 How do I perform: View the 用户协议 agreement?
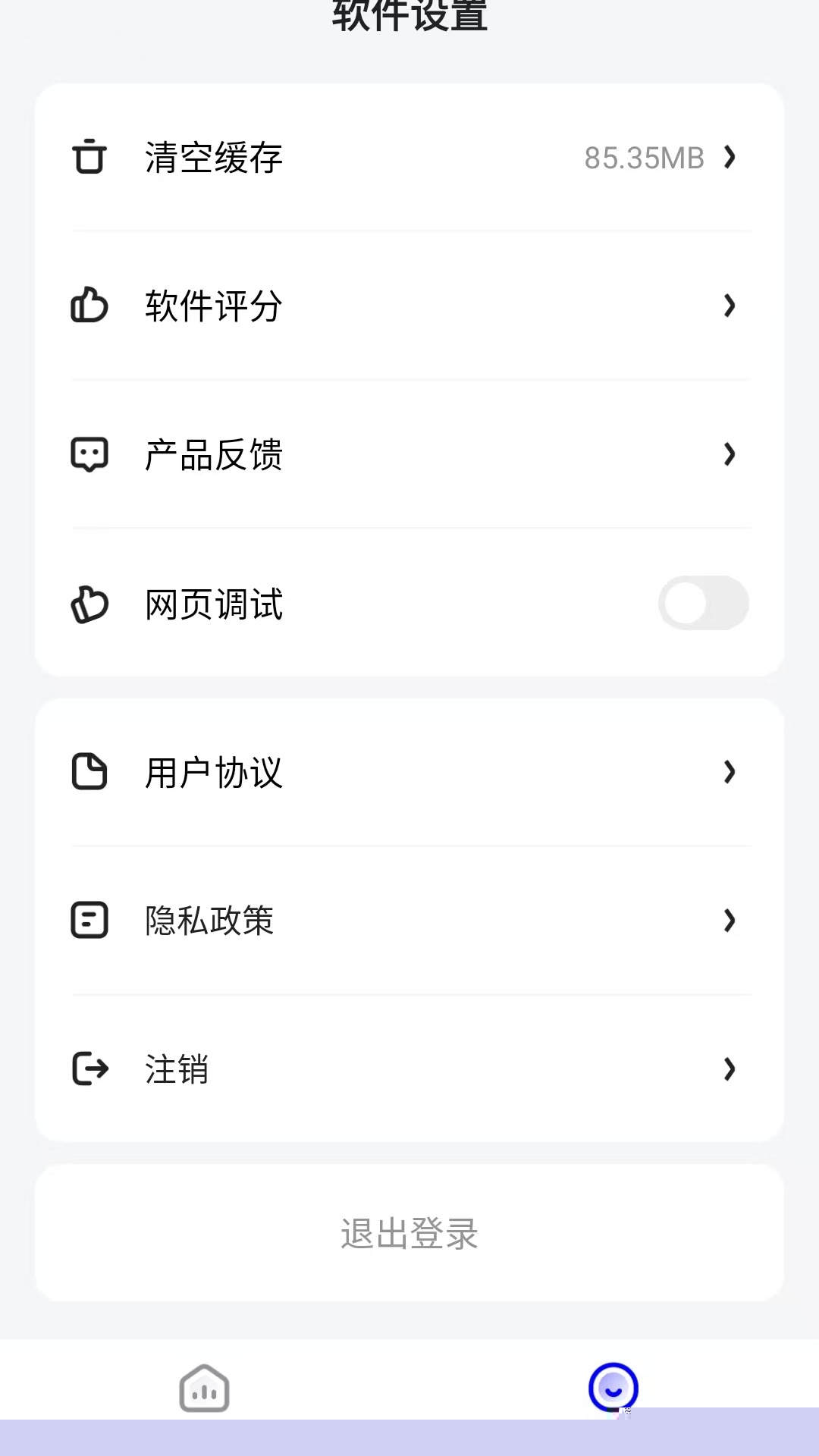[x=409, y=772]
